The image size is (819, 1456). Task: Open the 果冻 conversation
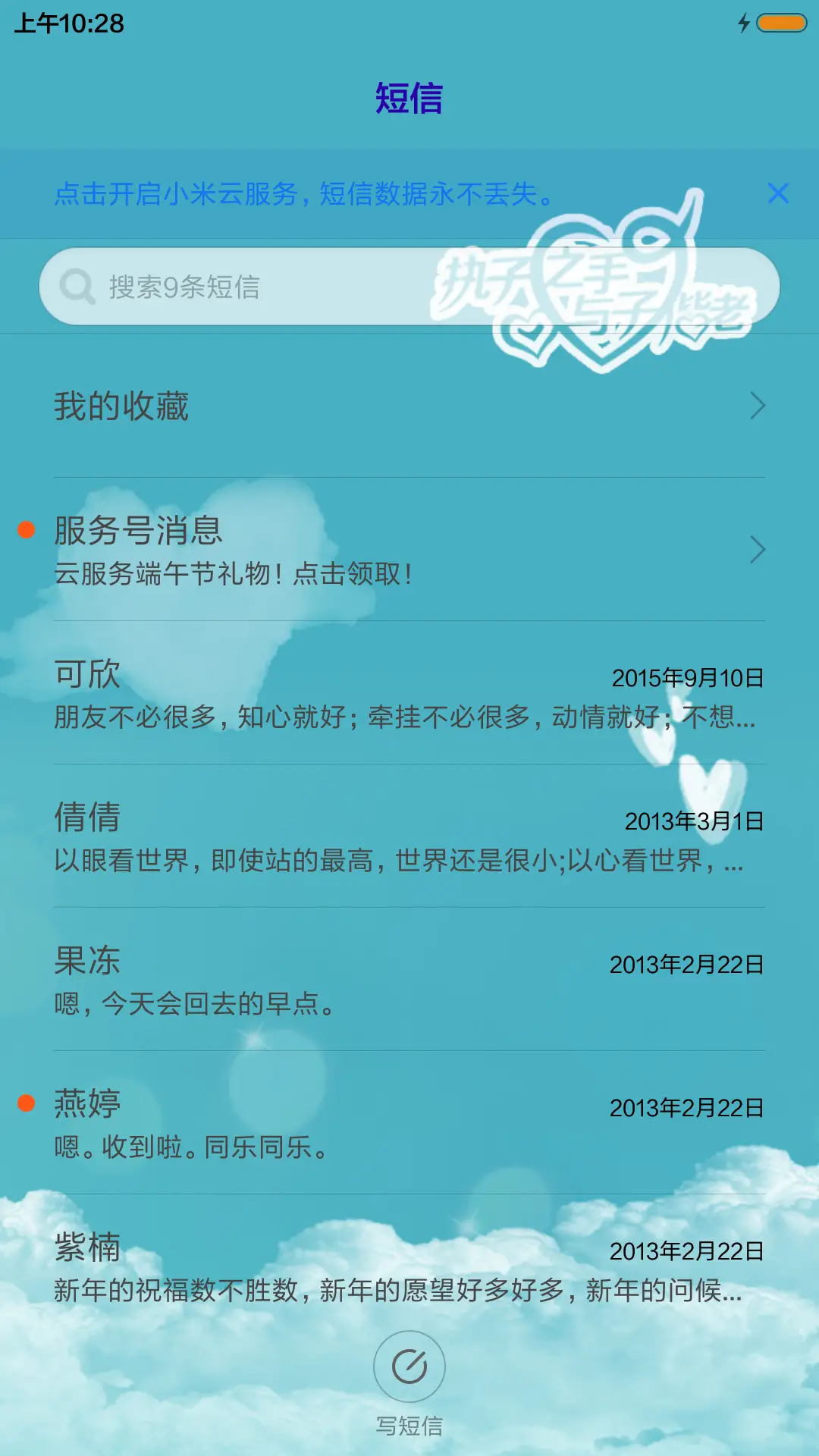[x=409, y=982]
